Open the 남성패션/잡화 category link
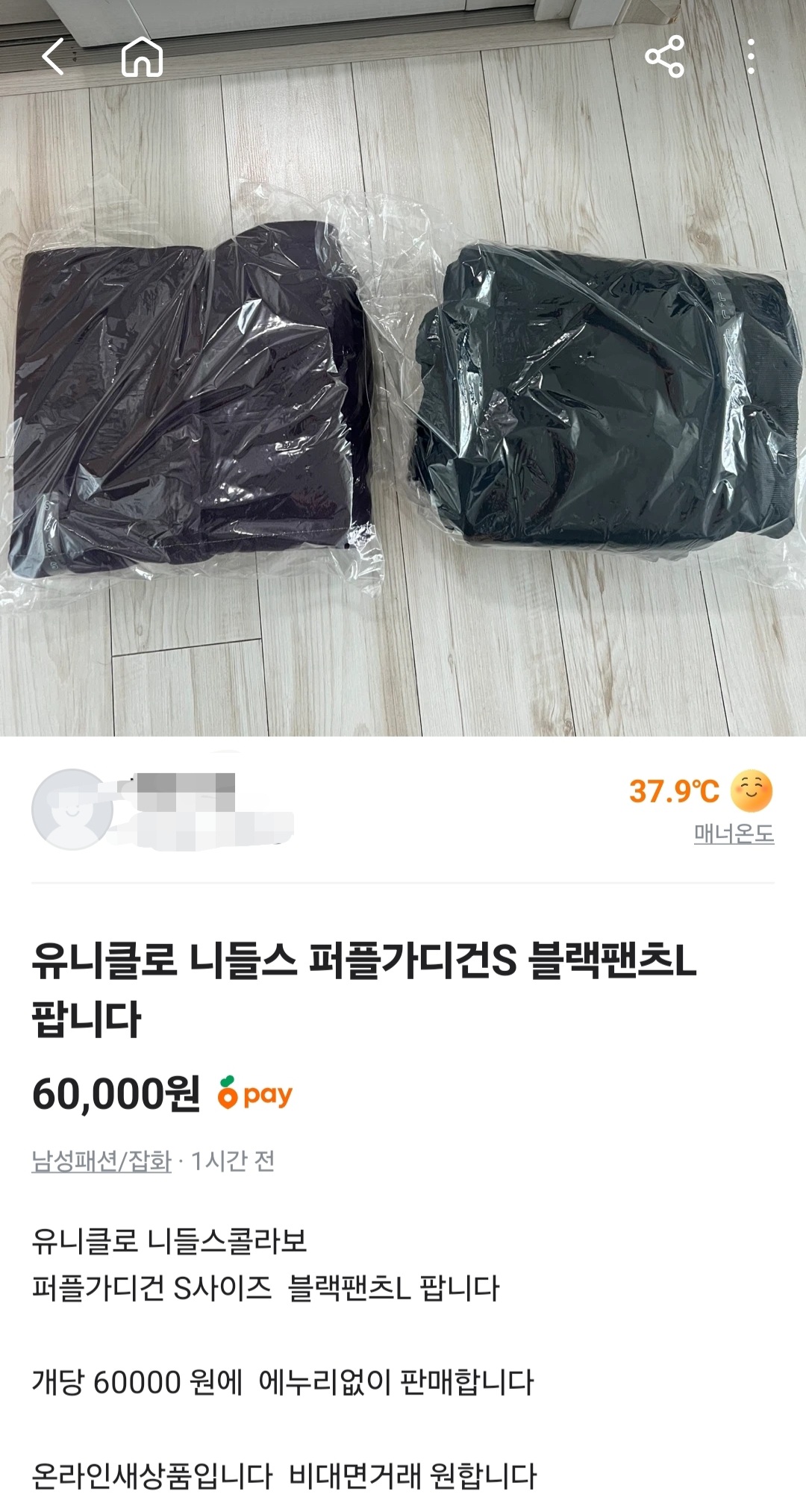 pos(101,1161)
